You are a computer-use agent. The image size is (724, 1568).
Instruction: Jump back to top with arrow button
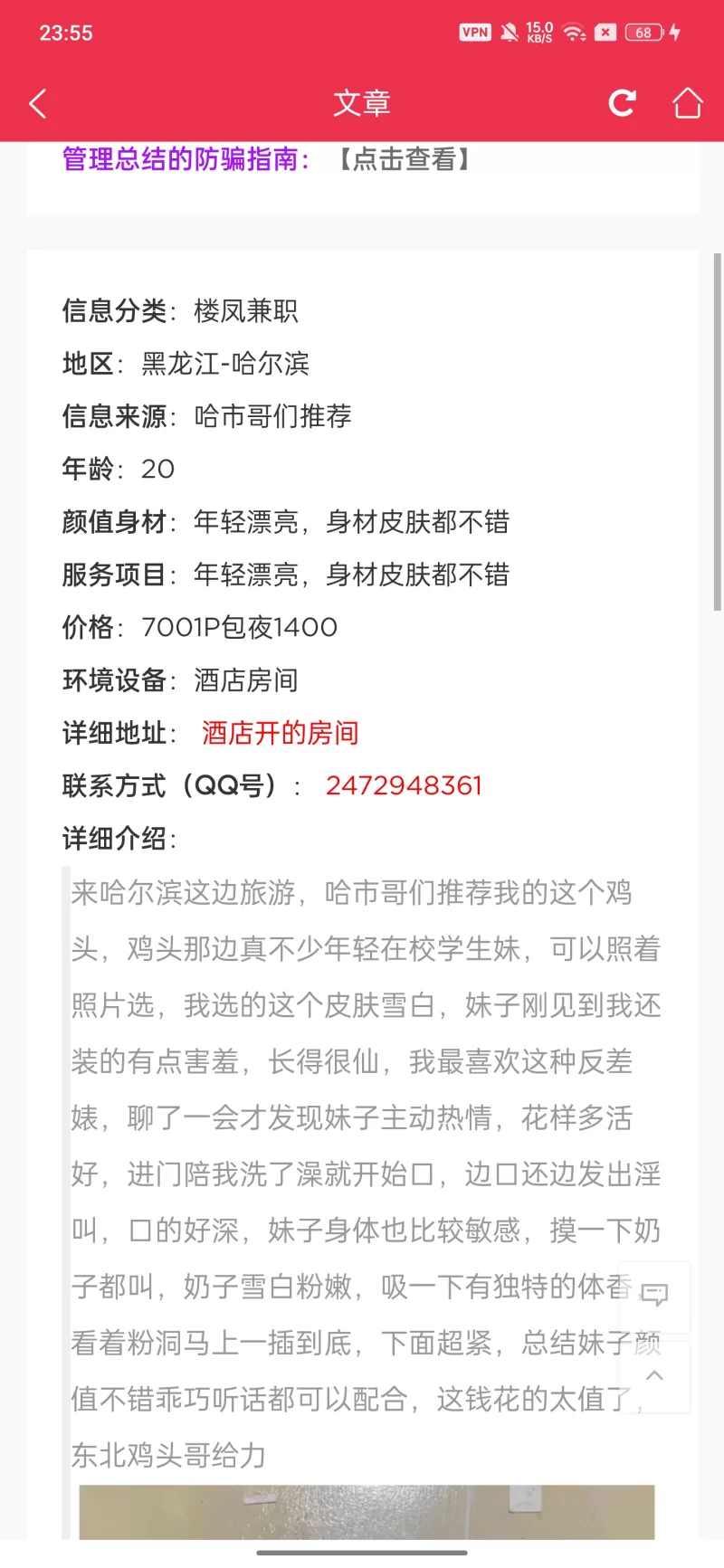click(x=654, y=1375)
